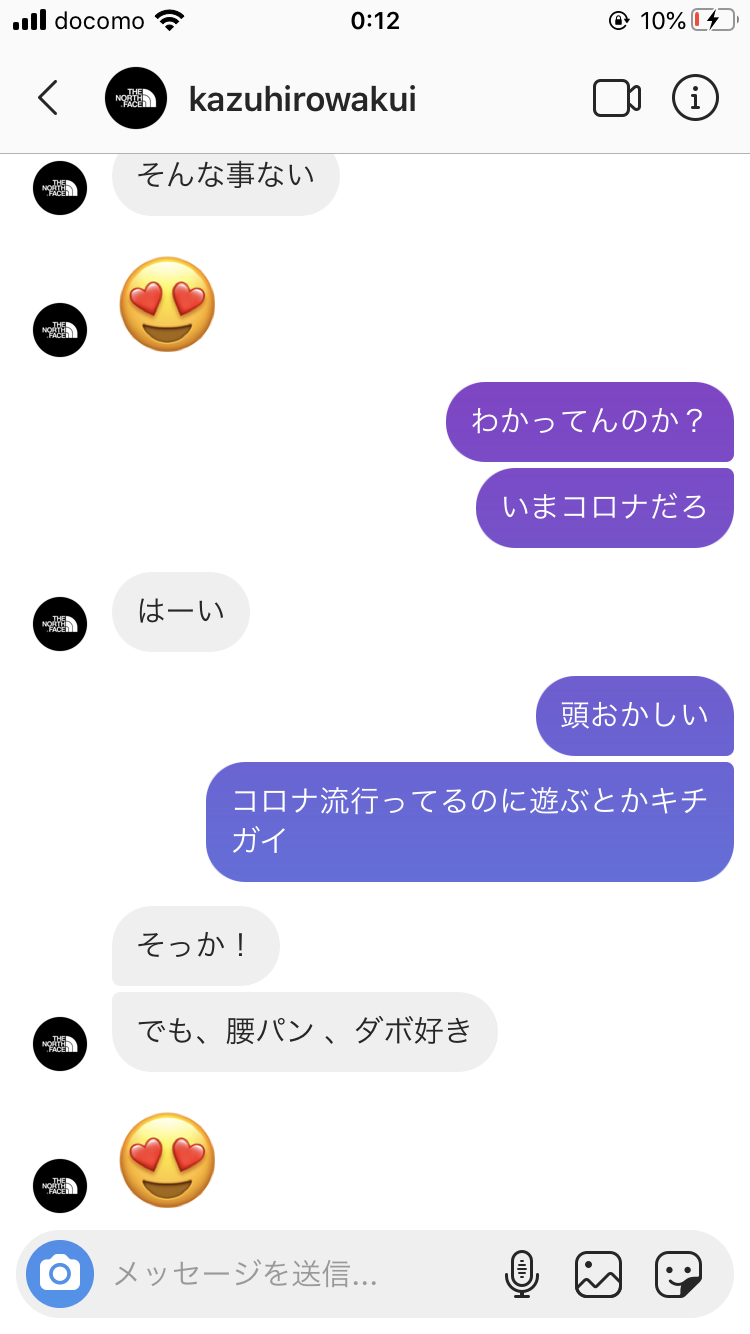This screenshot has width=750, height=1334.
Task: Go back to the message list
Action: click(x=47, y=98)
